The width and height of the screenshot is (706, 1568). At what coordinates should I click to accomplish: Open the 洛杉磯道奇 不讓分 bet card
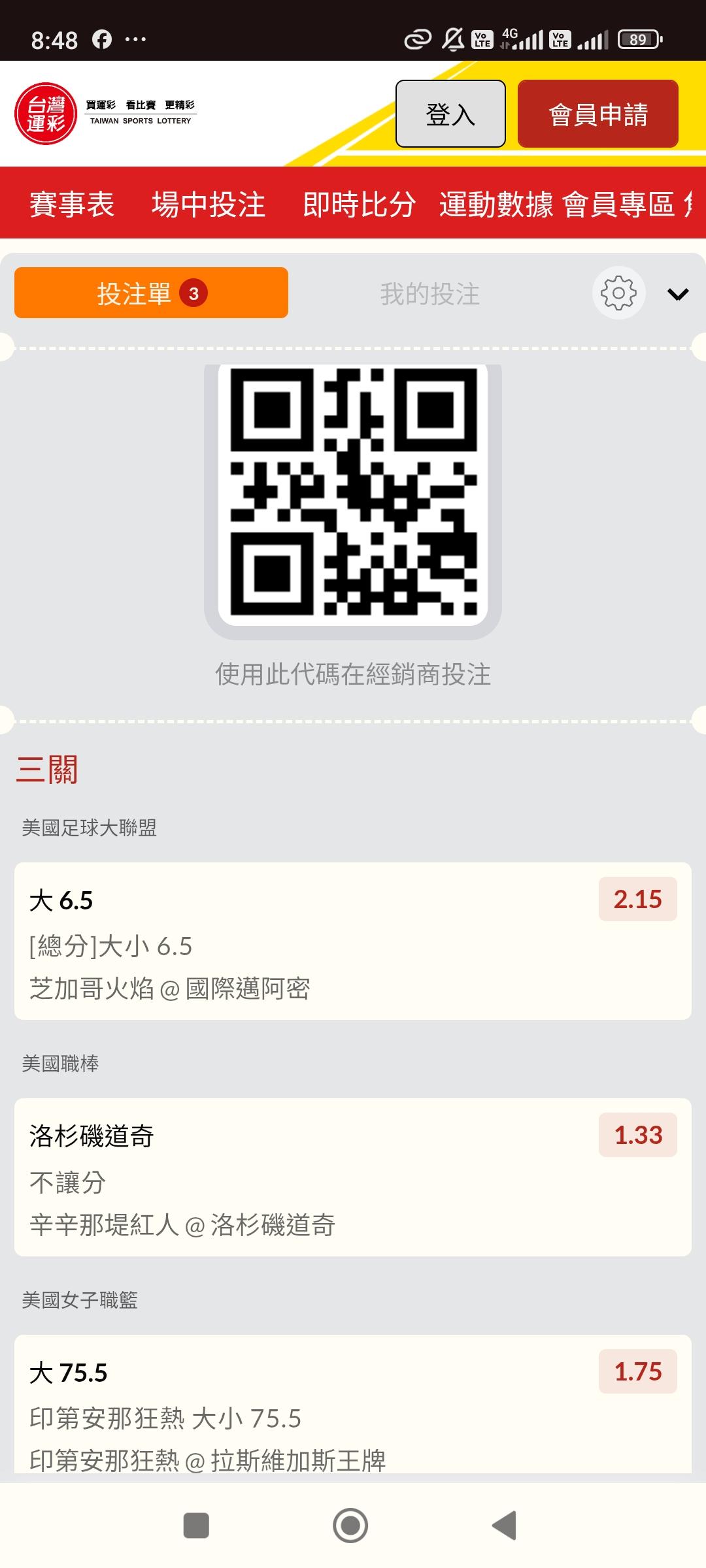[352, 1177]
